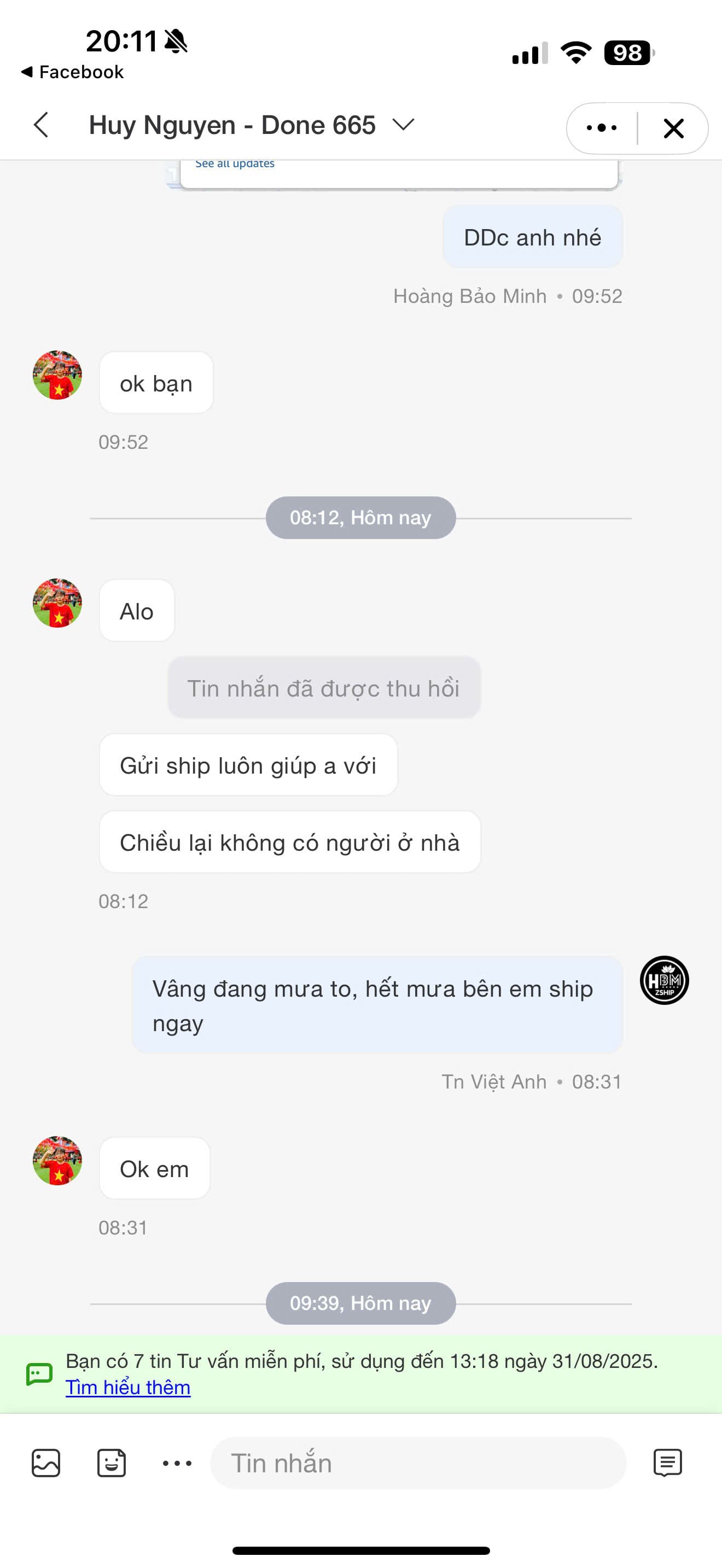722x1568 pixels.
Task: Open the sticker picker icon
Action: [112, 1462]
